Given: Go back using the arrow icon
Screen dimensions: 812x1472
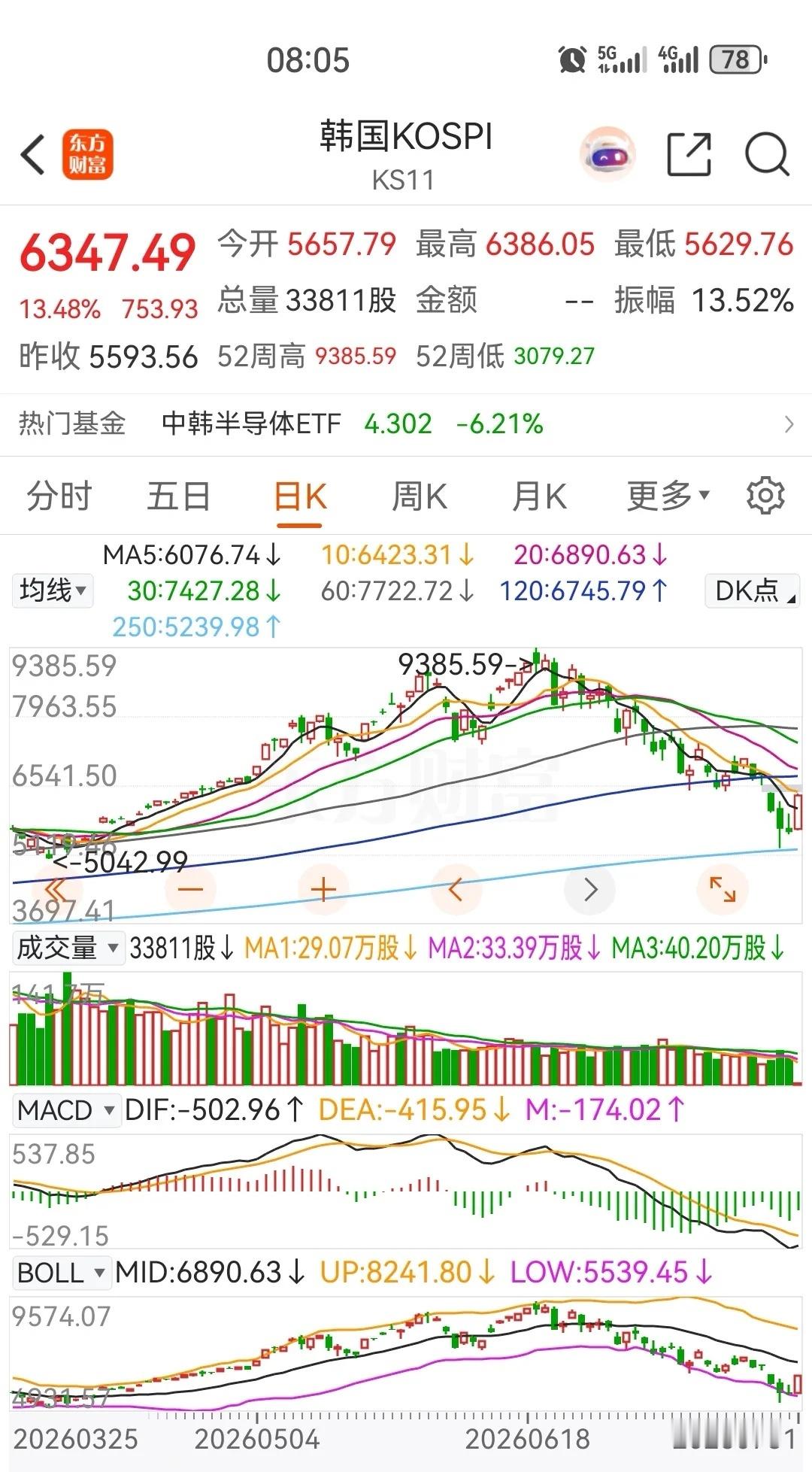Looking at the screenshot, I should 33,156.
